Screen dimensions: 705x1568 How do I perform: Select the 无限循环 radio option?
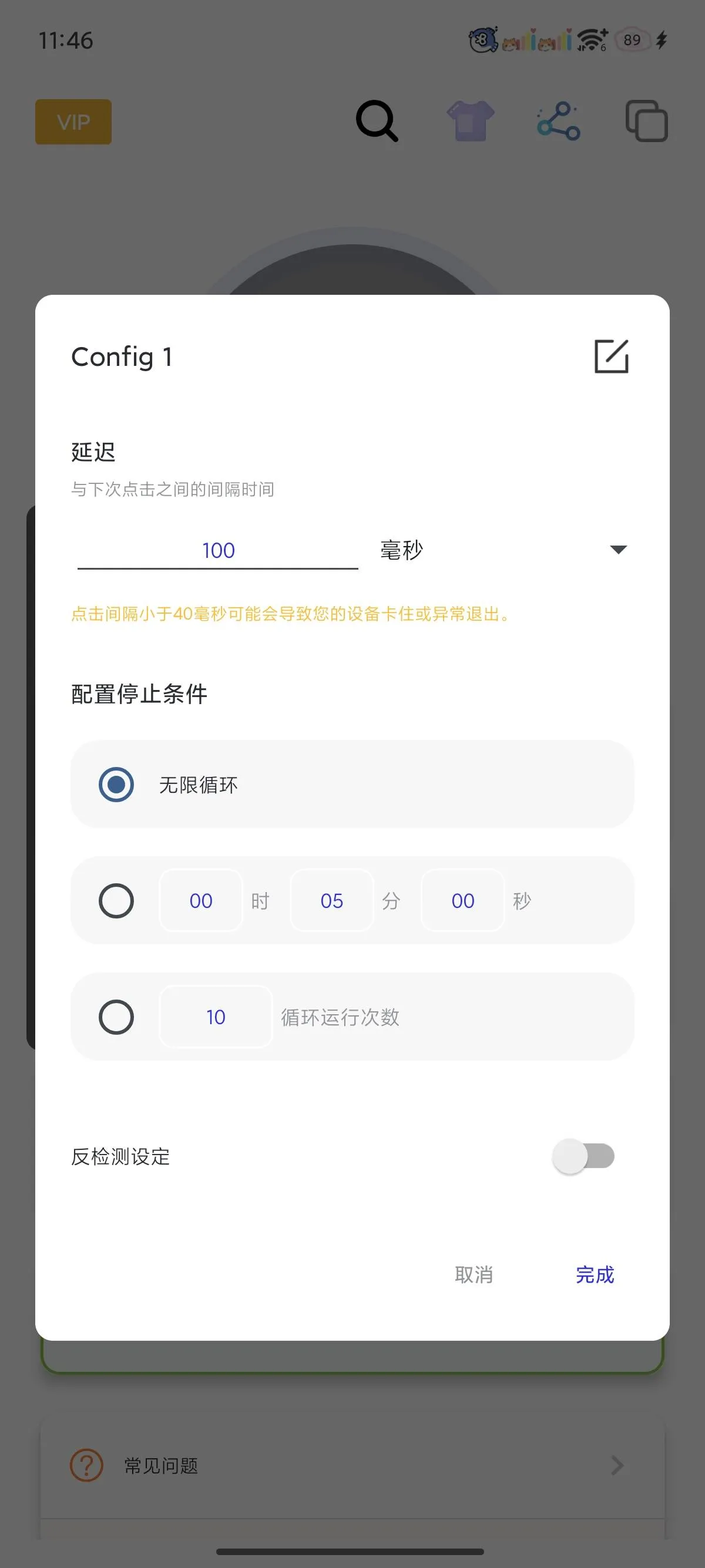[x=116, y=785]
